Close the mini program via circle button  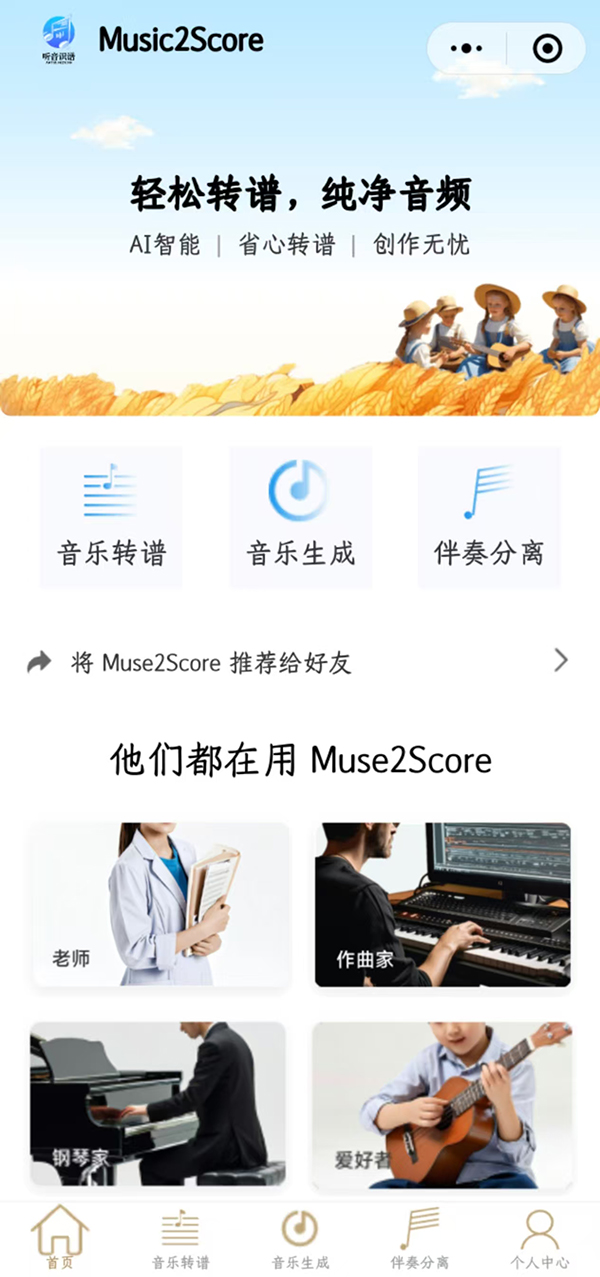click(547, 48)
